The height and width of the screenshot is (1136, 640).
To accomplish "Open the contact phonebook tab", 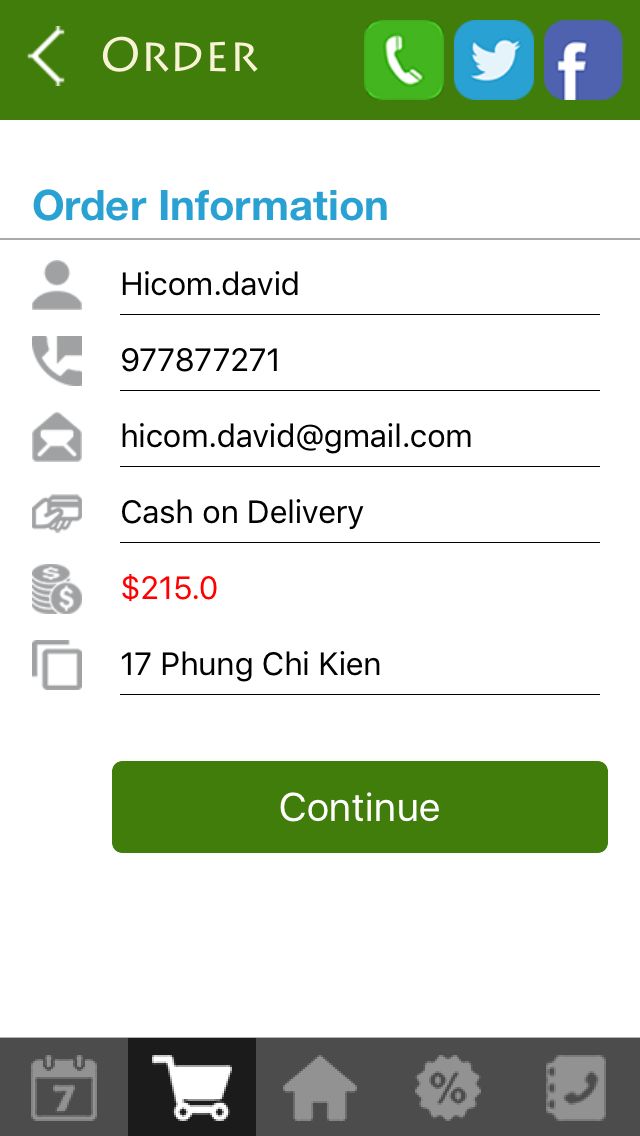I will (x=576, y=1087).
